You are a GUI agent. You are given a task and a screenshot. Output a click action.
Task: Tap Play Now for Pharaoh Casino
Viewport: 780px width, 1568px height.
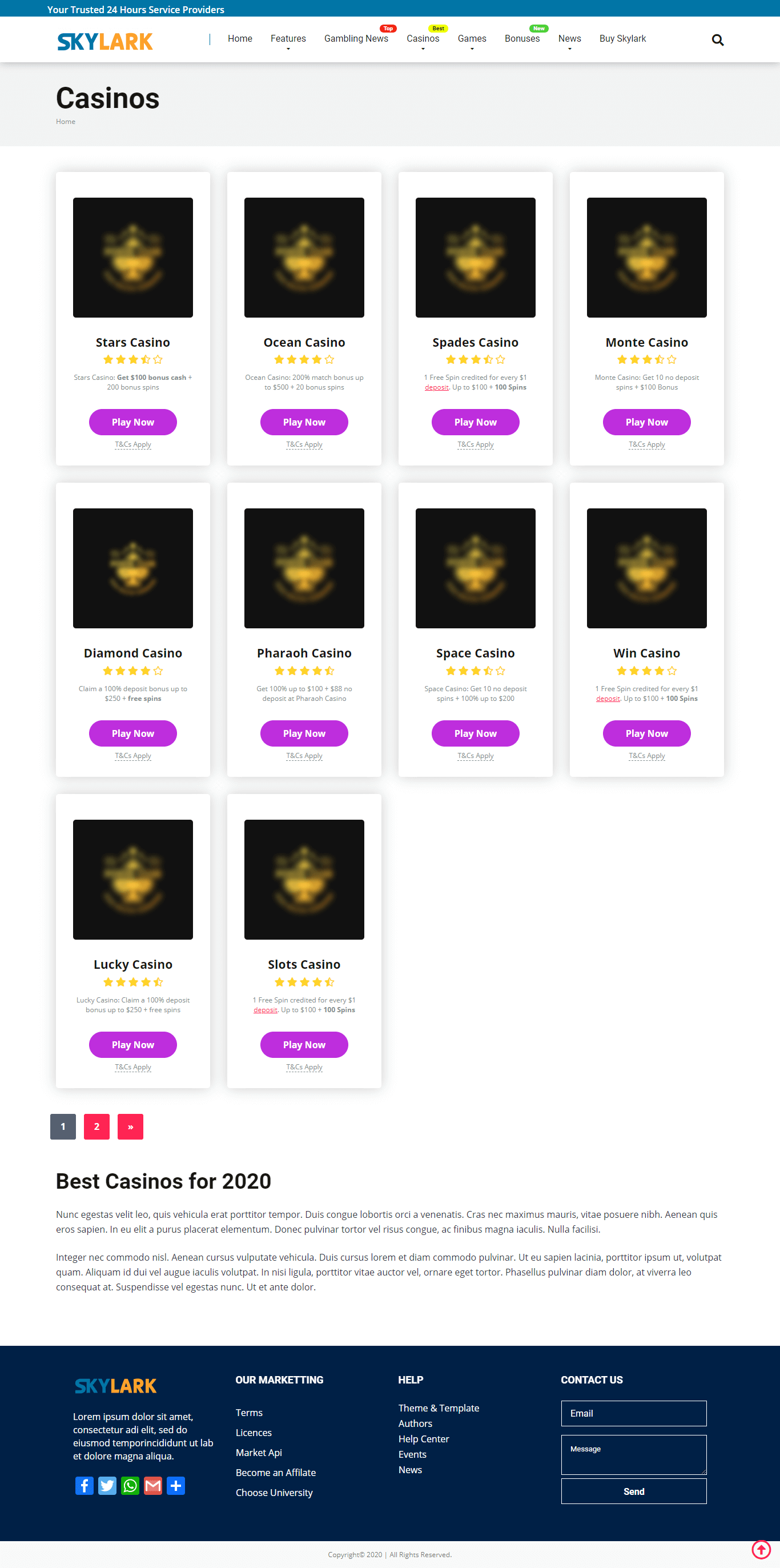pyautogui.click(x=304, y=733)
